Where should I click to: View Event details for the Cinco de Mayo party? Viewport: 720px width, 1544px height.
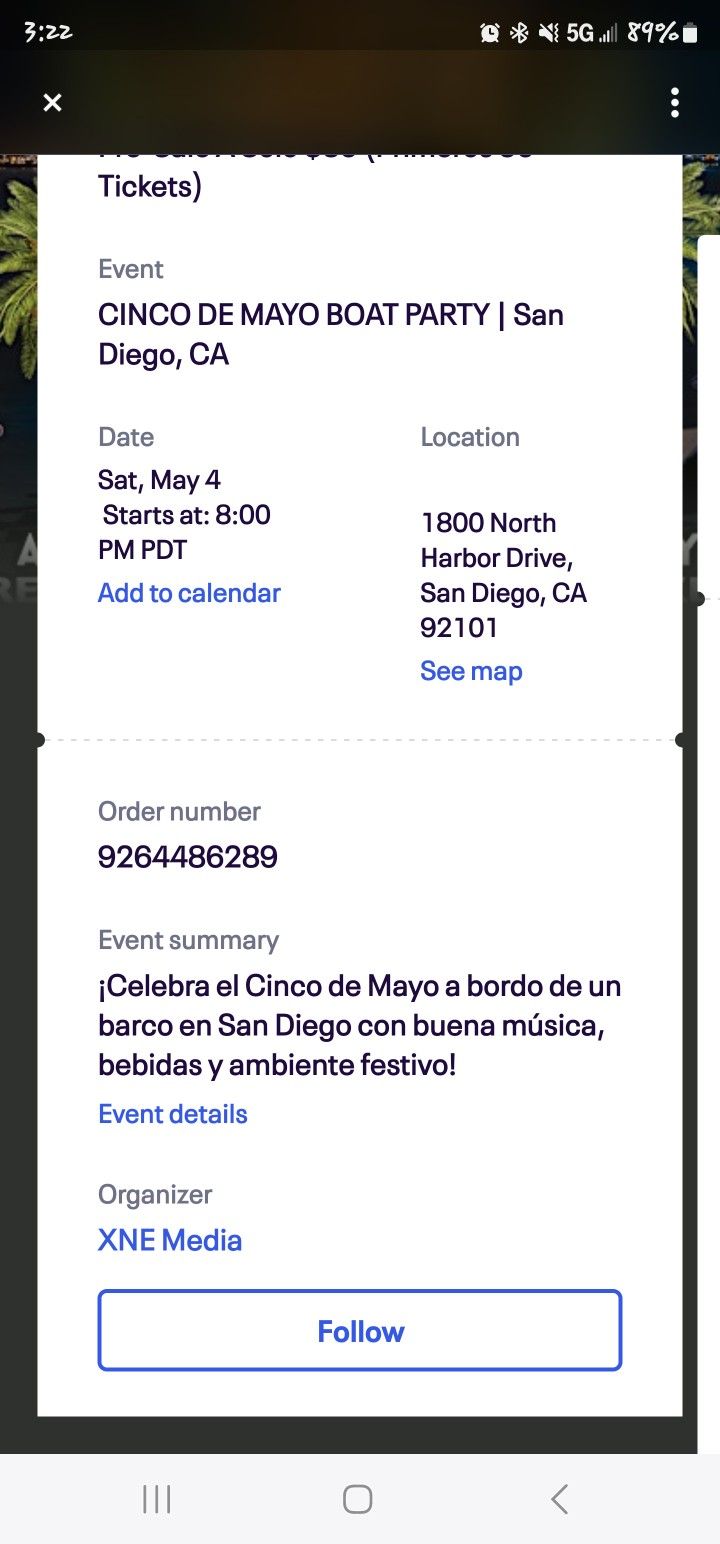coord(172,1113)
